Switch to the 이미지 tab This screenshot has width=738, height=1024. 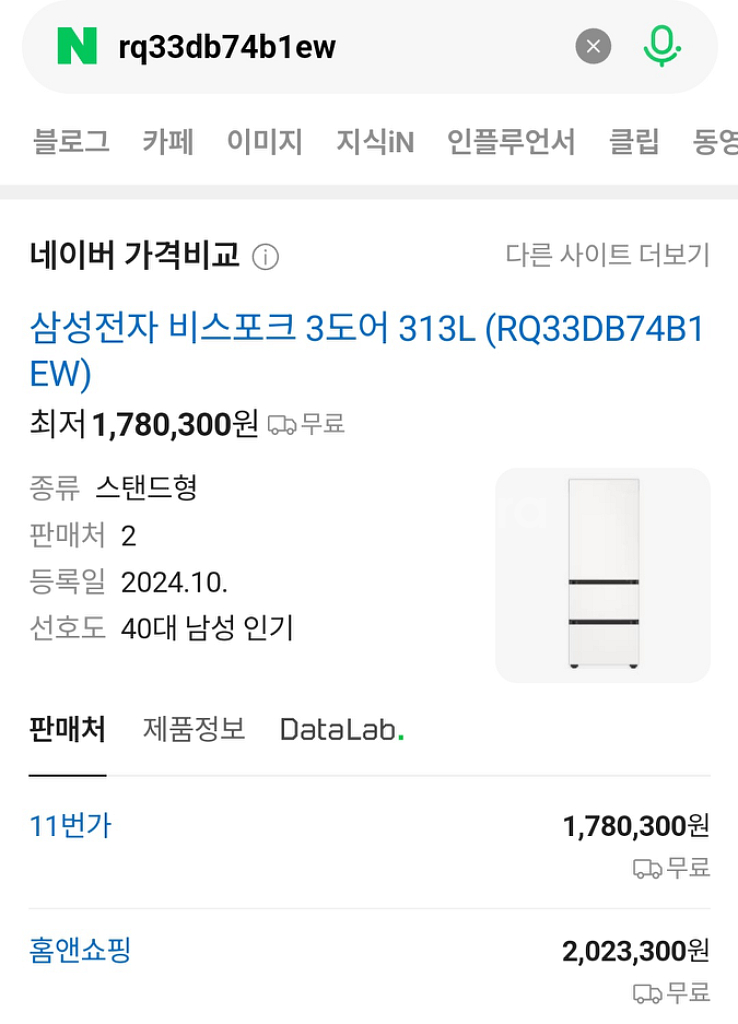tap(264, 142)
